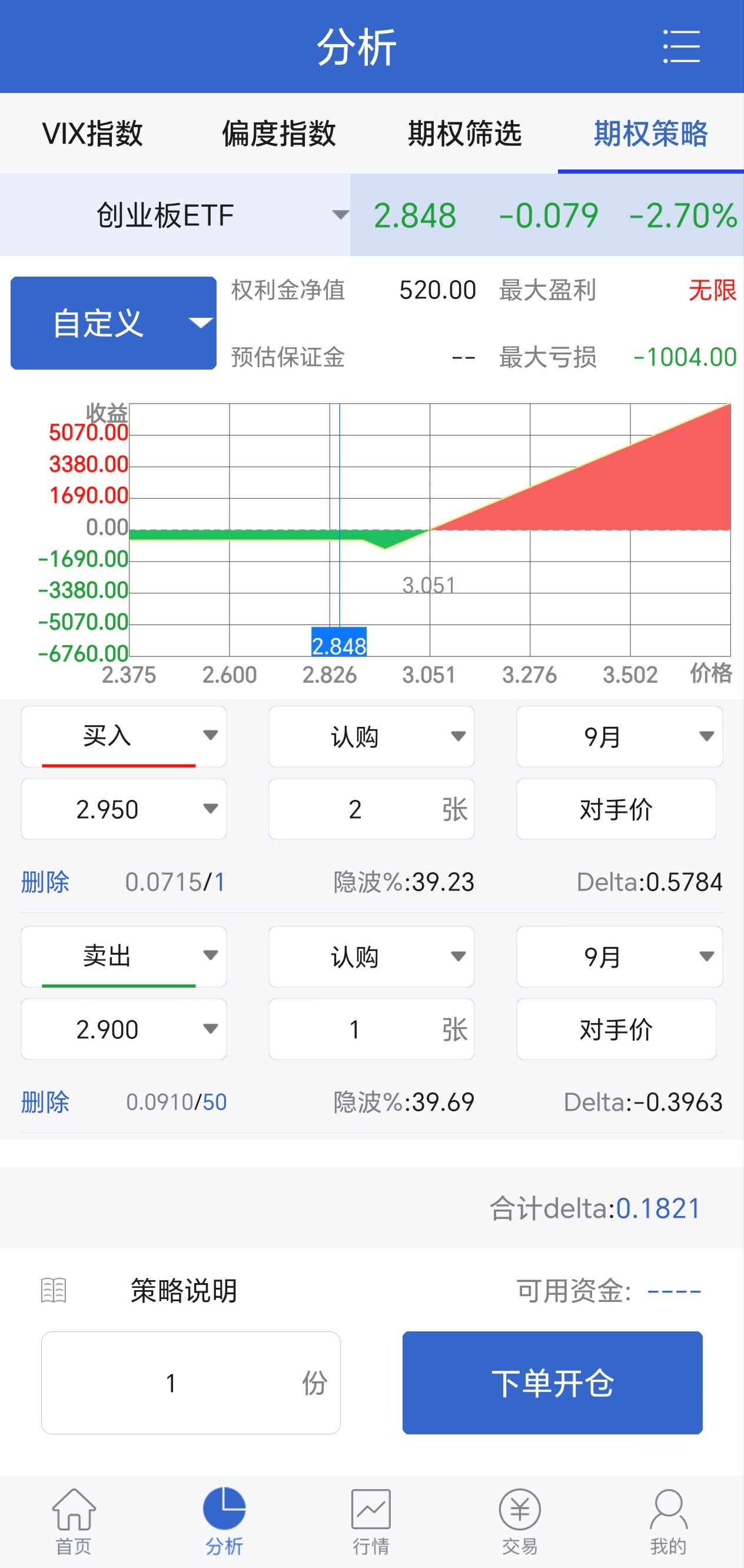744x1568 pixels.
Task: Select strike price 2.900 dropdown
Action: [x=124, y=1029]
